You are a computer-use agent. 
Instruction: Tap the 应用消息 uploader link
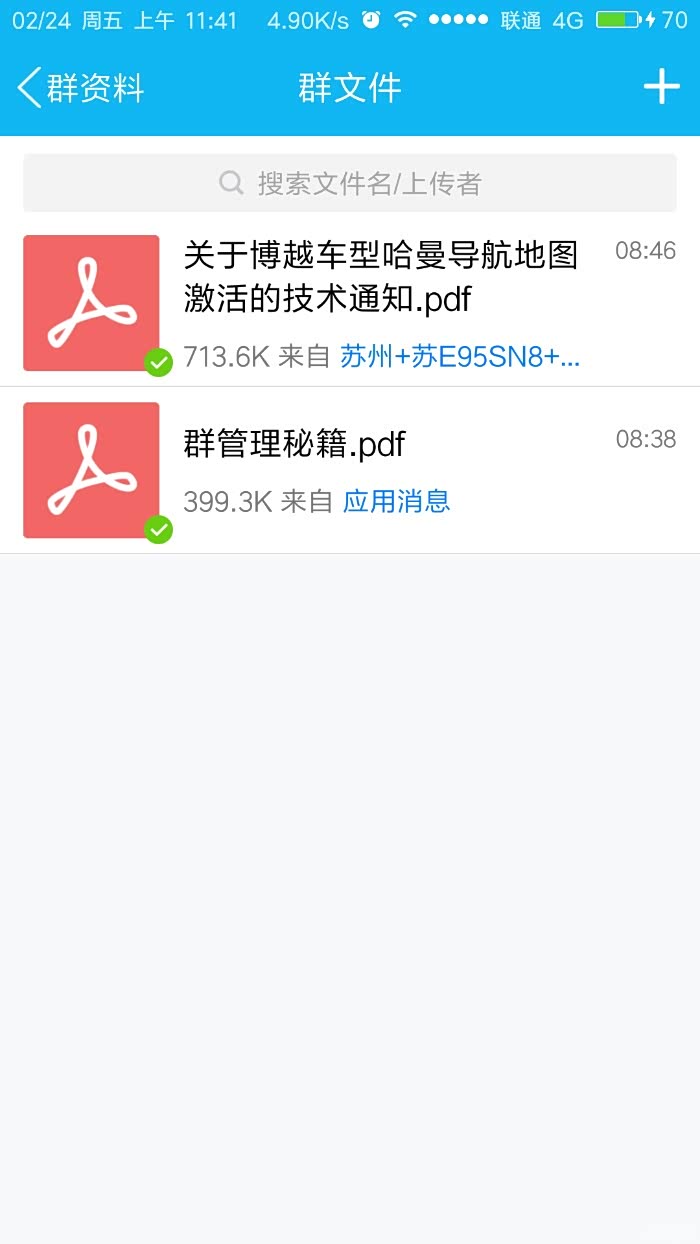pos(397,501)
